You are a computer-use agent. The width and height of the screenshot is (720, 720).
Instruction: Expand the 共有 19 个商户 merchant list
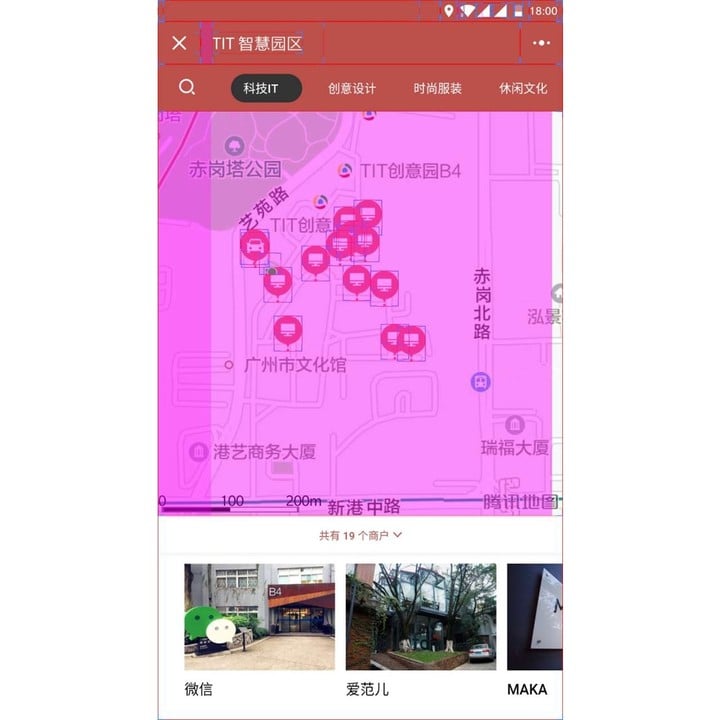(360, 535)
